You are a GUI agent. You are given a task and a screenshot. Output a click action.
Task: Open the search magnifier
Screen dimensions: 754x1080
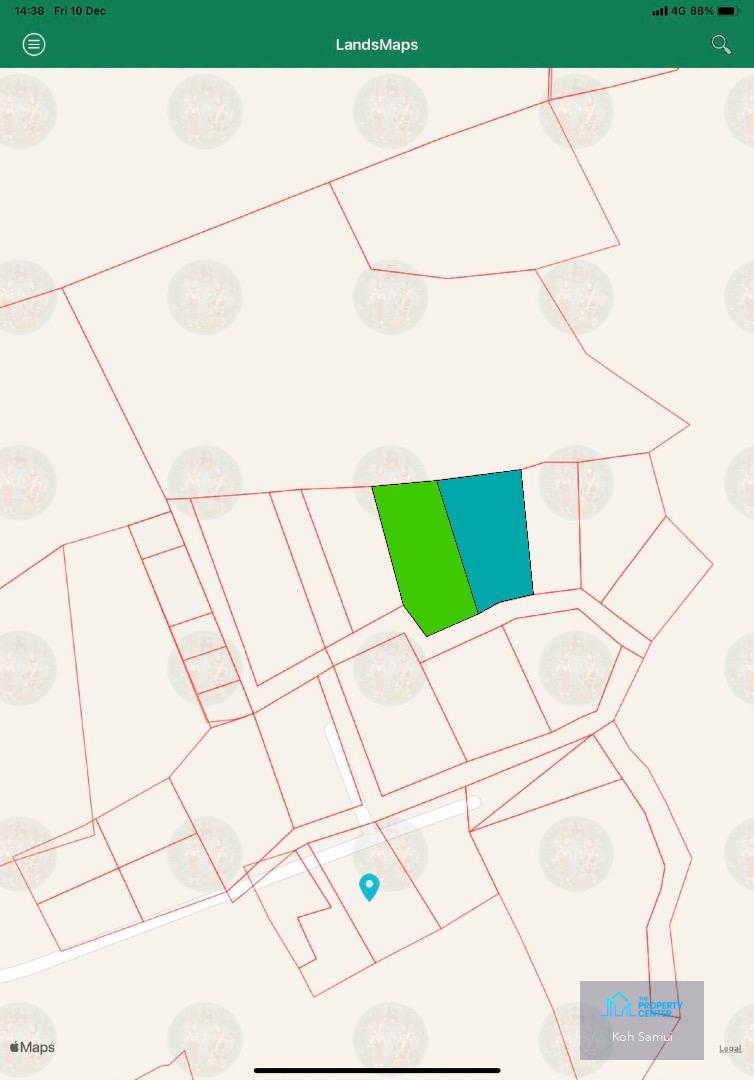(720, 44)
